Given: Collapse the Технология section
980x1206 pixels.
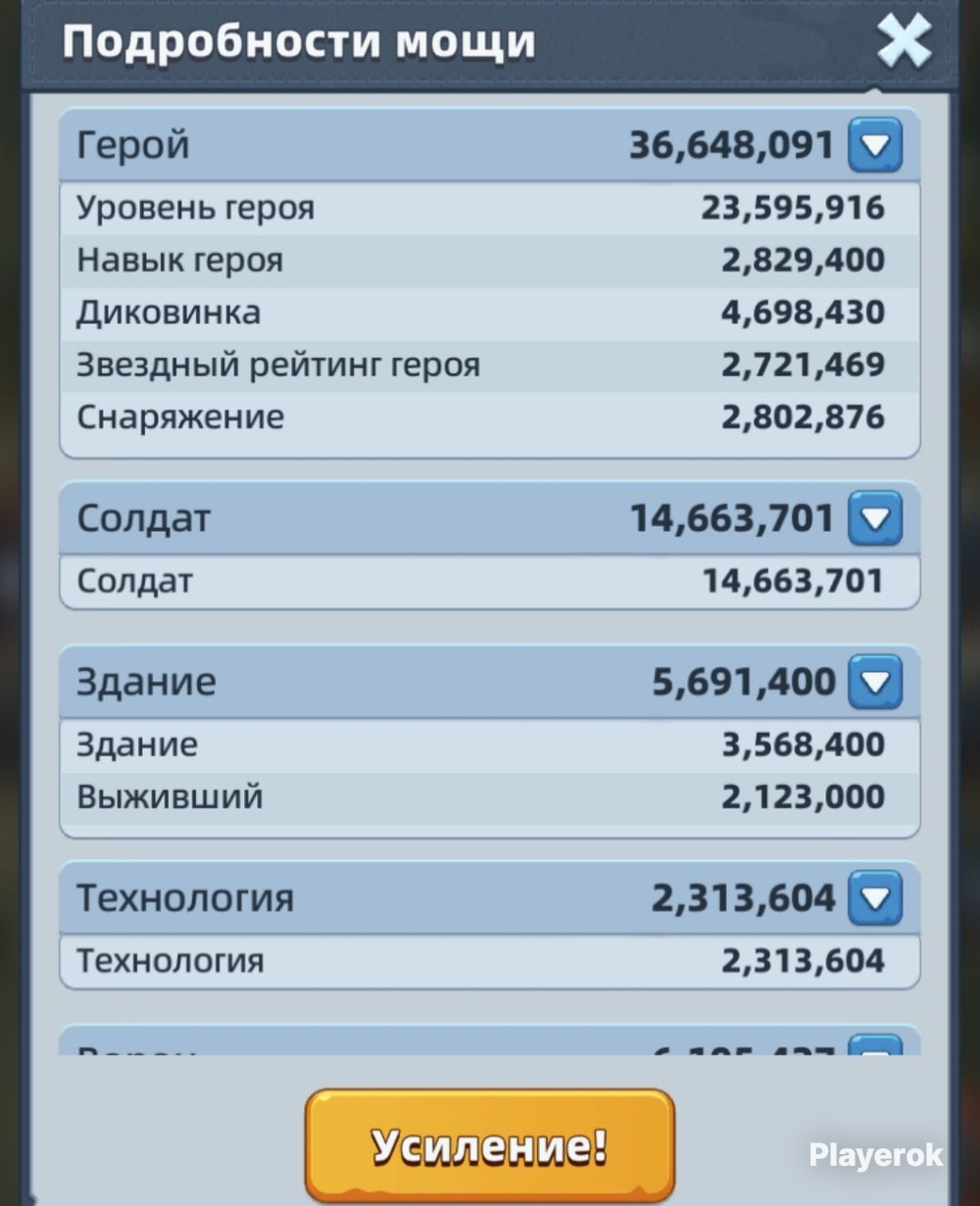Looking at the screenshot, I should point(874,898).
